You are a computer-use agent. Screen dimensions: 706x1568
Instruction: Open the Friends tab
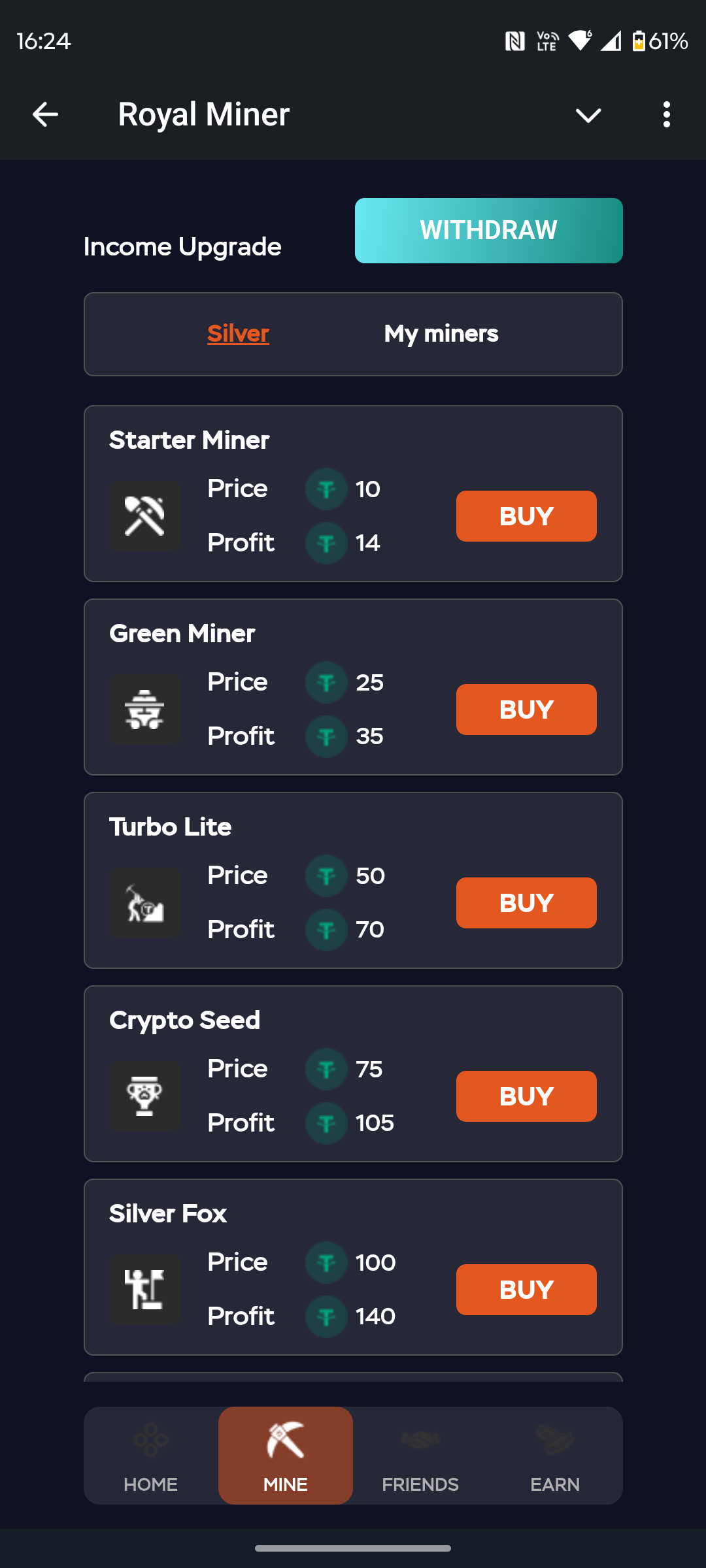click(x=420, y=1456)
